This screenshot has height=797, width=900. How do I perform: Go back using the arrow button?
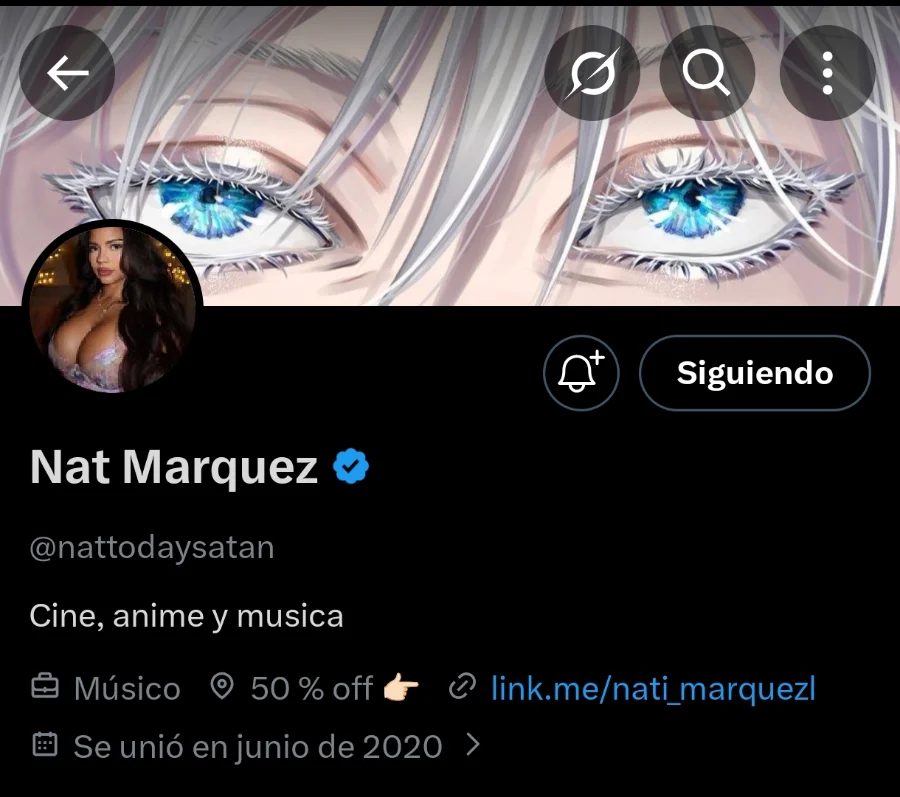click(x=67, y=73)
